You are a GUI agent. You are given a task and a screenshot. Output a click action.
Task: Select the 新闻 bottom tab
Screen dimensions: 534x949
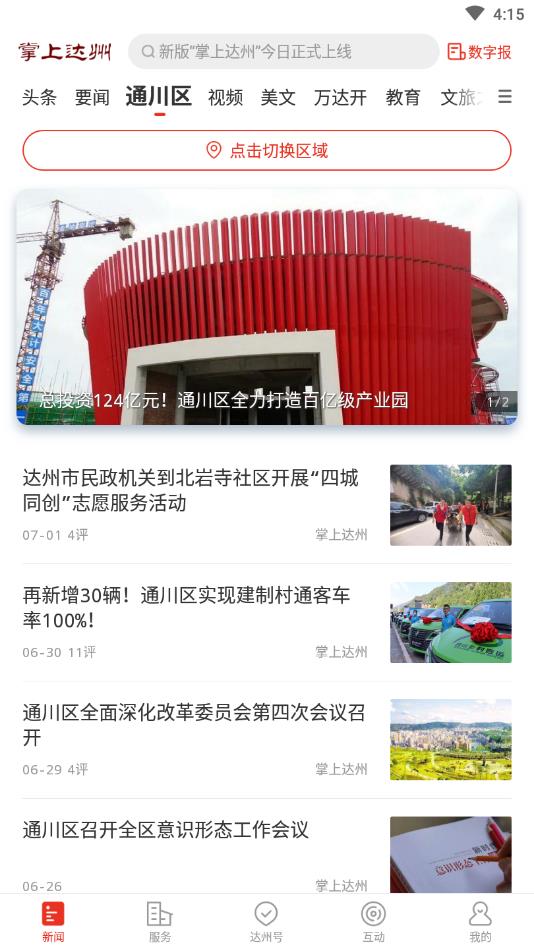click(x=53, y=922)
